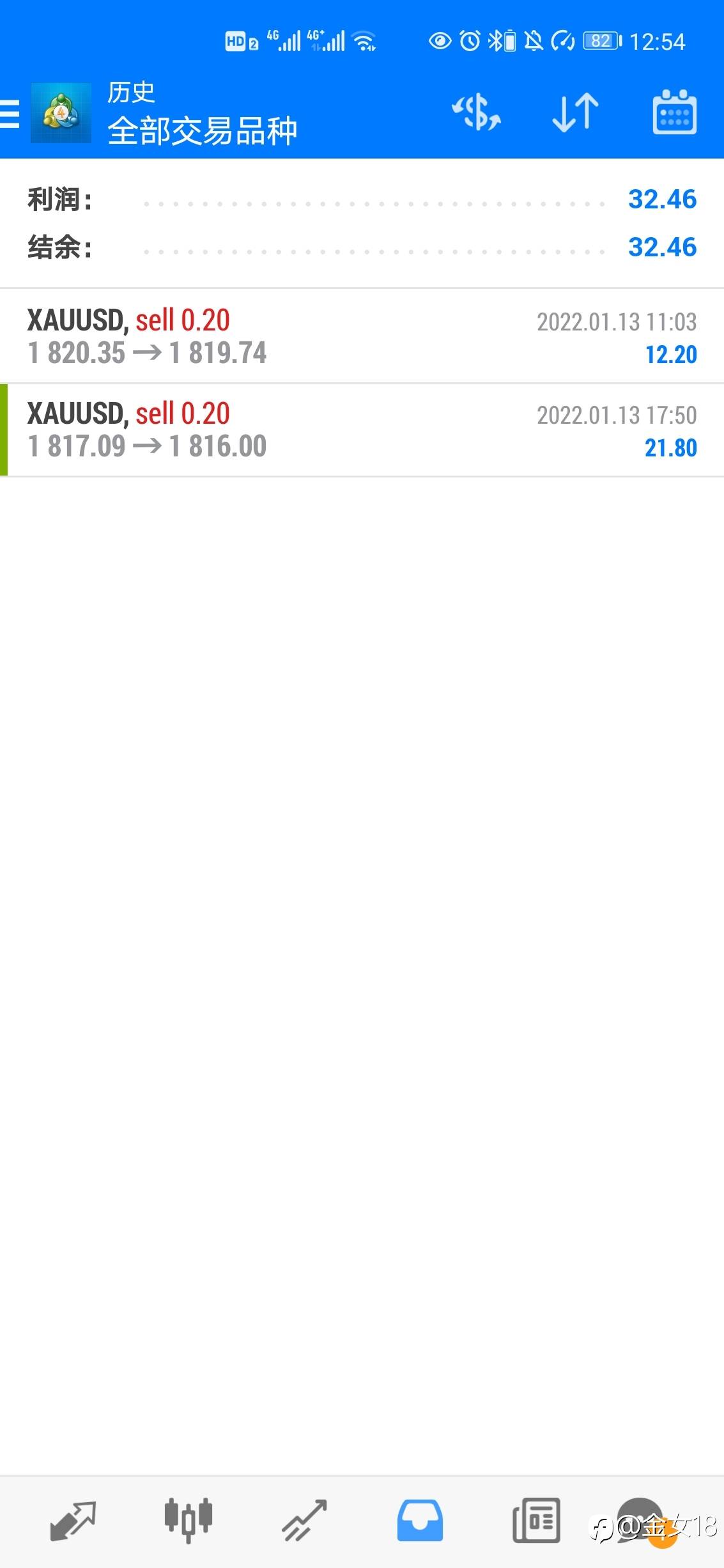Switch to the Trade tab with trend arrow
This screenshot has width=724, height=1568.
[304, 1521]
